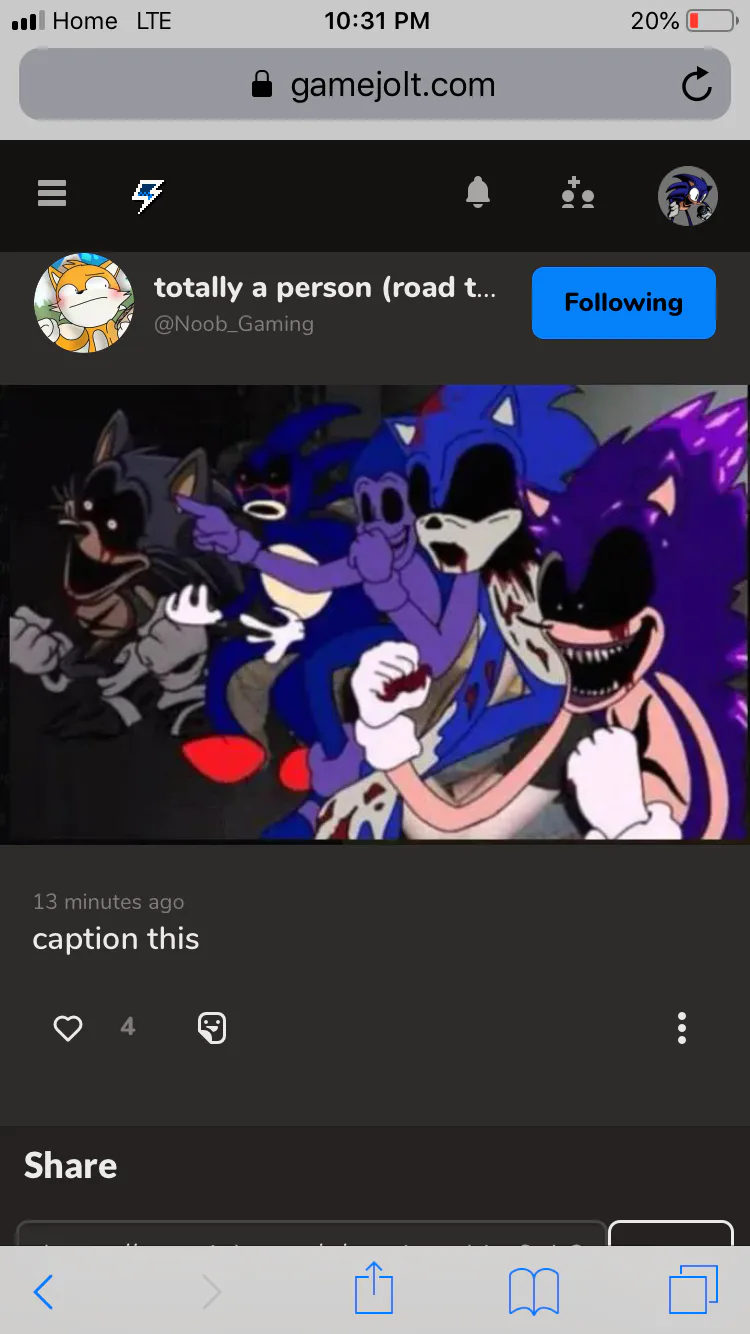Open your account avatar menu

(688, 196)
